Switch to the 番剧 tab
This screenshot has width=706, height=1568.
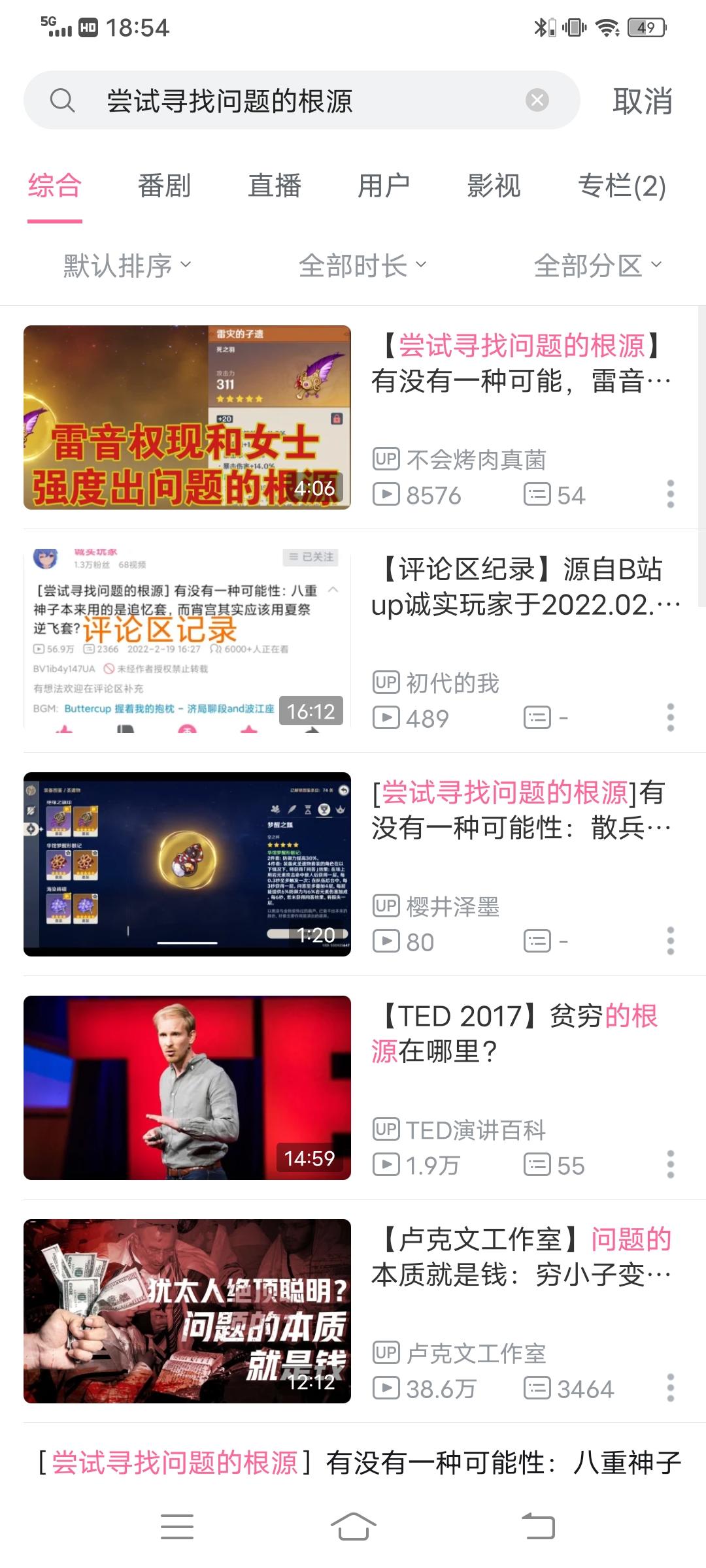(164, 186)
